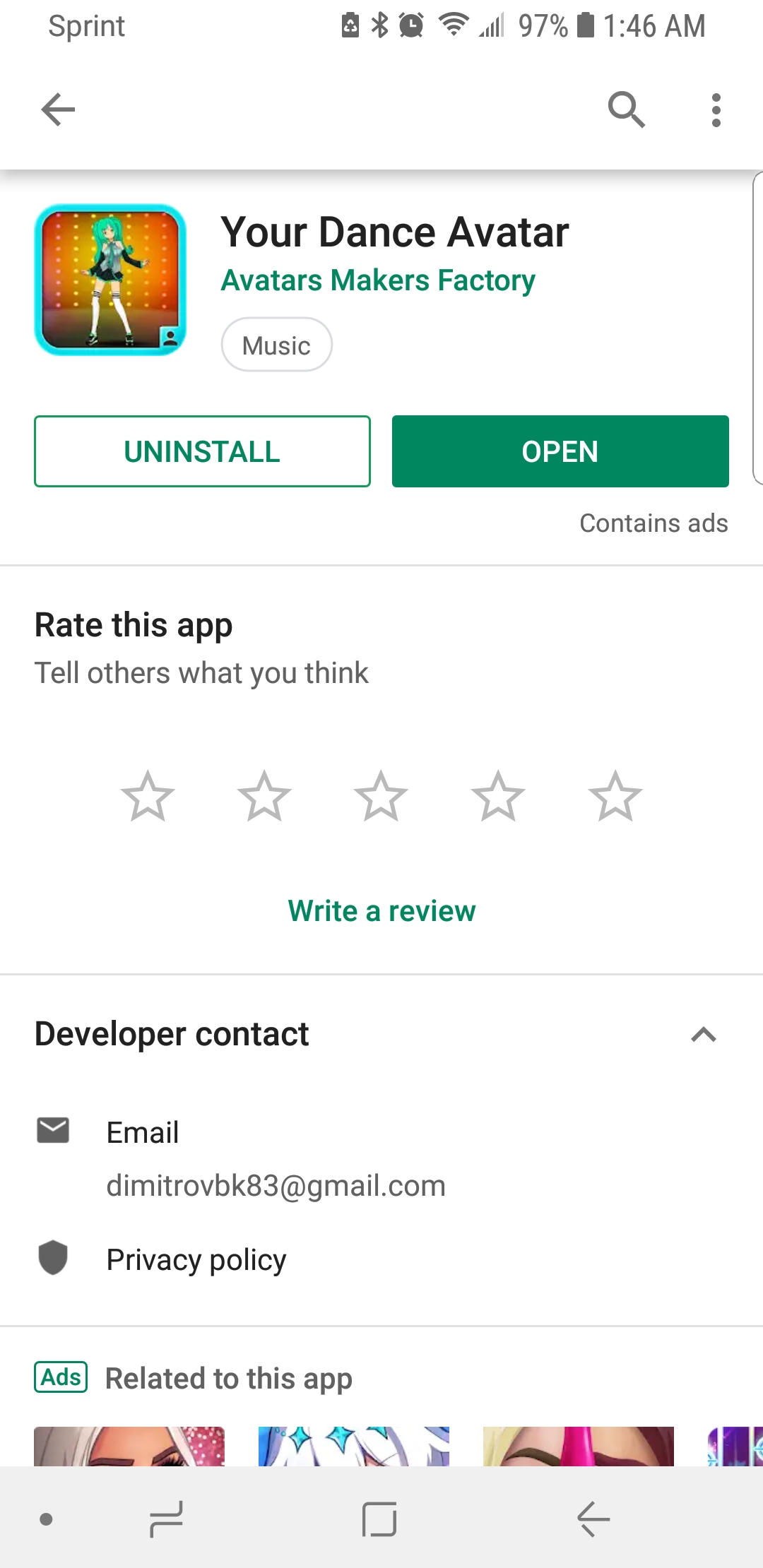Open the Your Dance Avatar app

point(560,451)
